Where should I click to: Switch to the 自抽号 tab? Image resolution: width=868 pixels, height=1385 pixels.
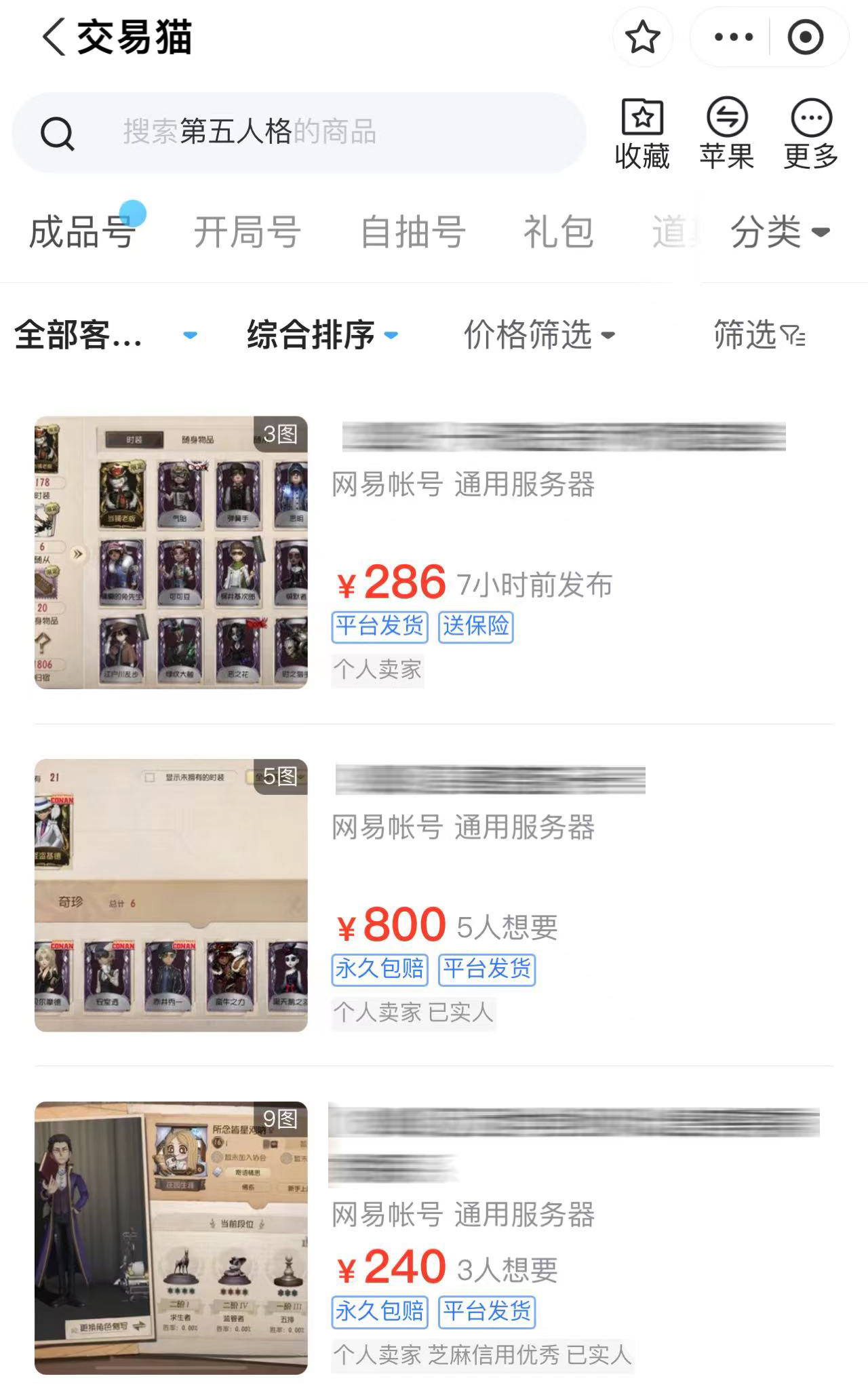coord(412,232)
